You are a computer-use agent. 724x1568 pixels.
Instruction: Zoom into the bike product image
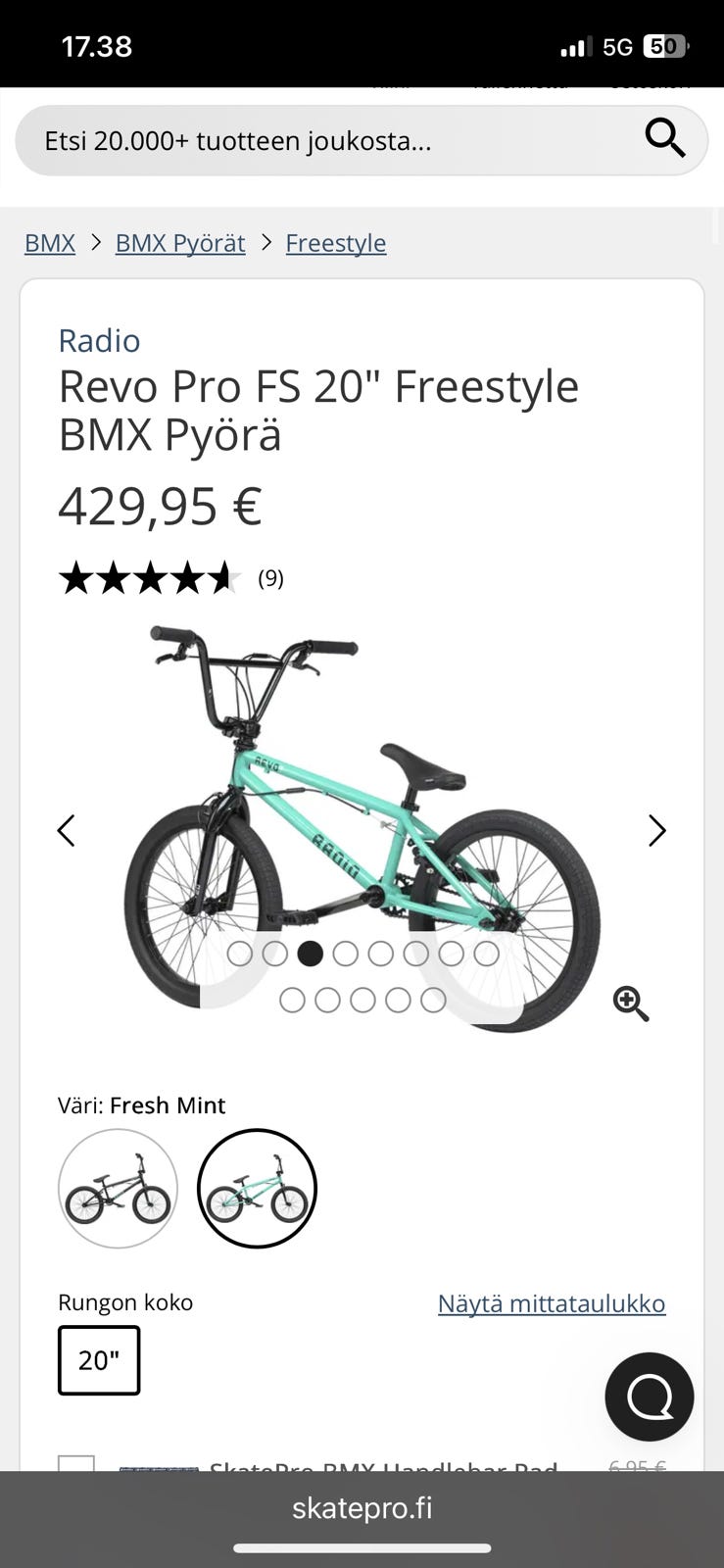[x=631, y=1004]
